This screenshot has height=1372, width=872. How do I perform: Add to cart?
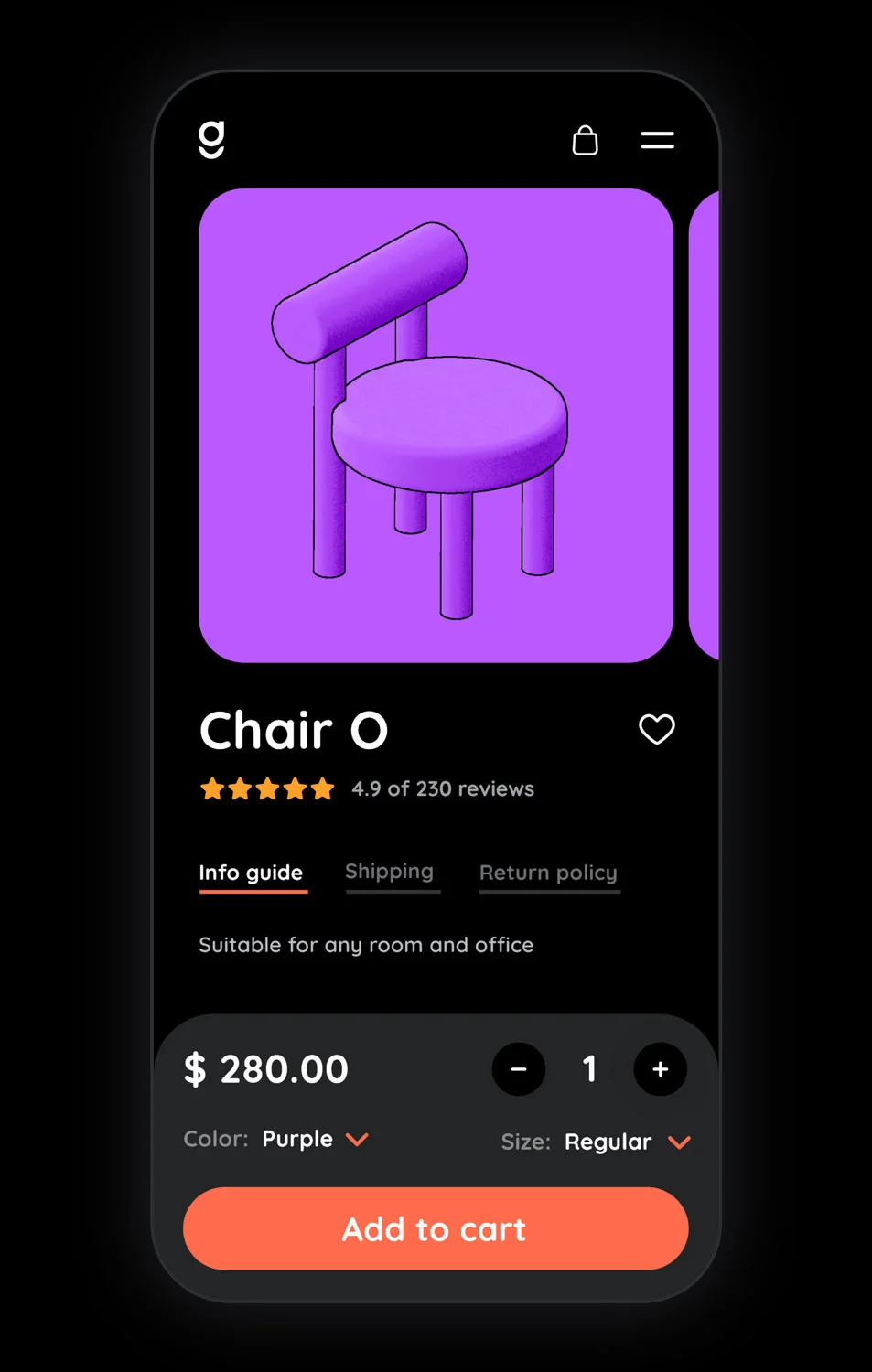click(436, 1228)
